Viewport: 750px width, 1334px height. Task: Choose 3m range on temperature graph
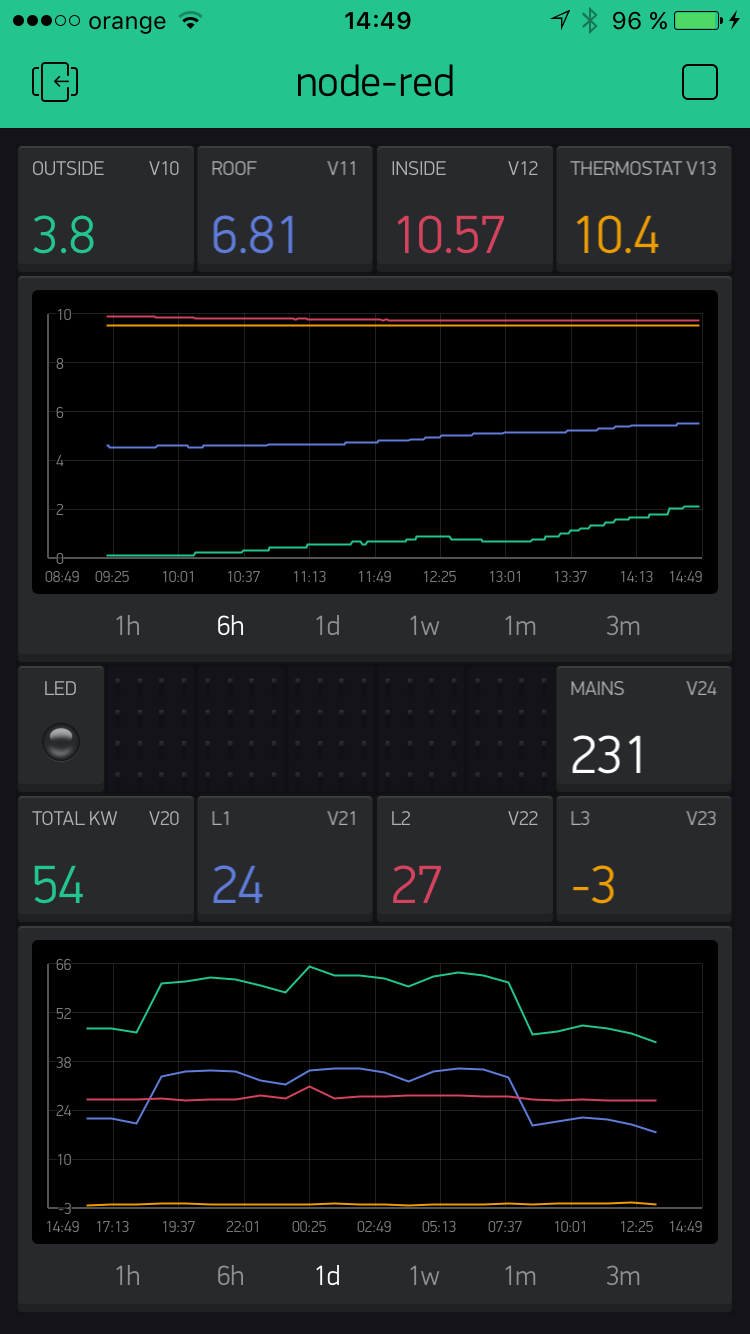pyautogui.click(x=622, y=626)
